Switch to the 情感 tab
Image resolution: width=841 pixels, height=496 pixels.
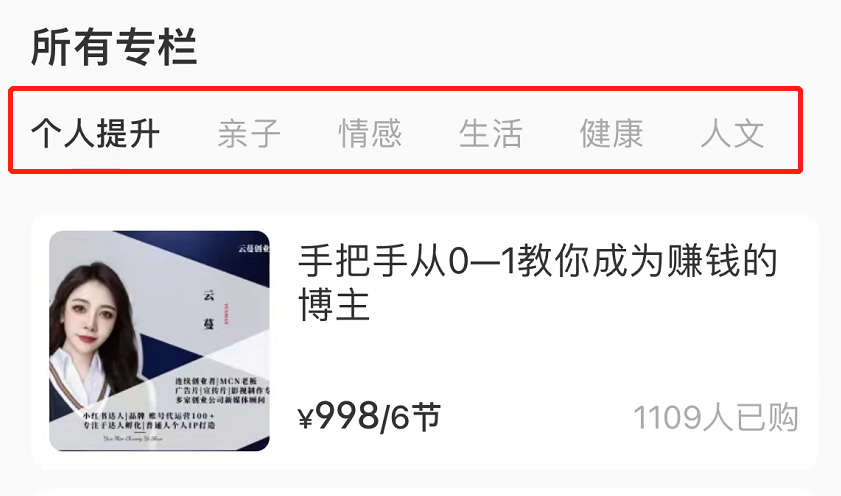pyautogui.click(x=370, y=133)
